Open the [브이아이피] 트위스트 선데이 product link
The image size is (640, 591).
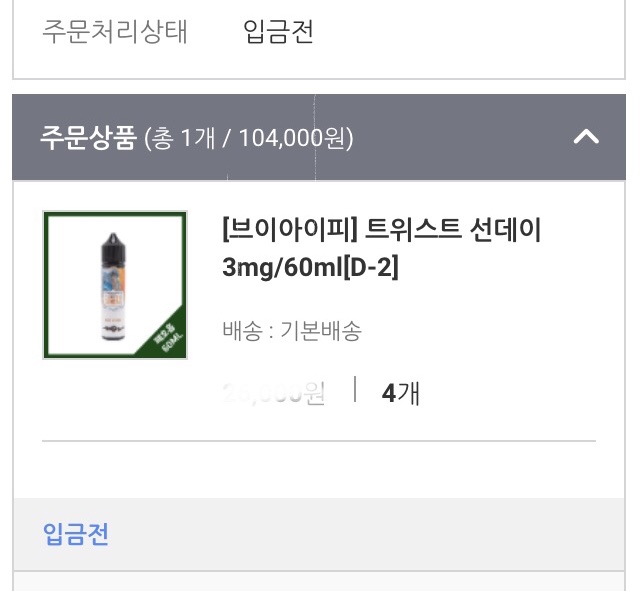(381, 249)
